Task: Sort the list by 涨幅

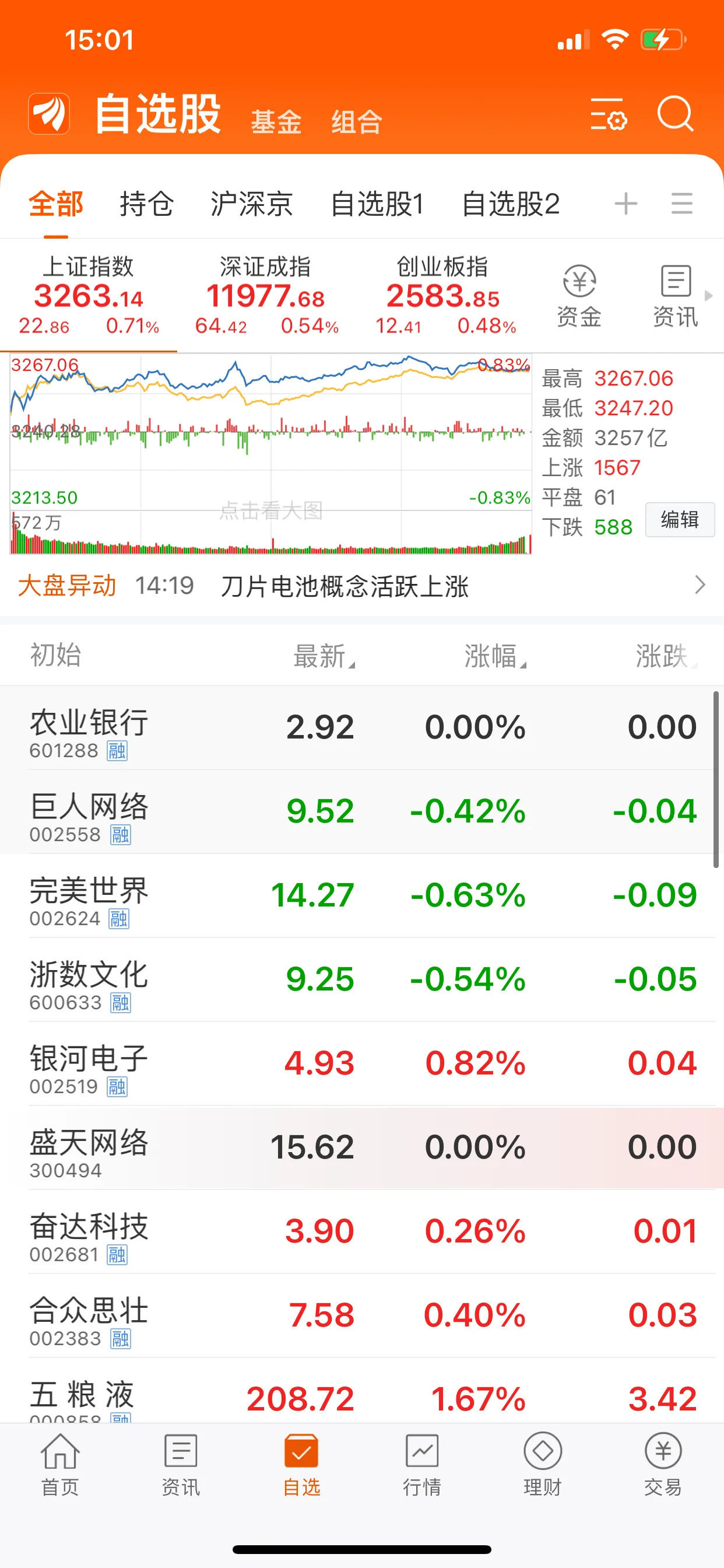Action: click(x=495, y=656)
